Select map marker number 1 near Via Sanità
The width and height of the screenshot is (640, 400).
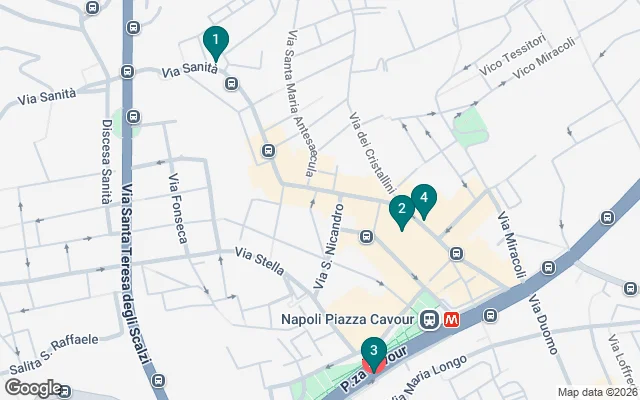[214, 41]
